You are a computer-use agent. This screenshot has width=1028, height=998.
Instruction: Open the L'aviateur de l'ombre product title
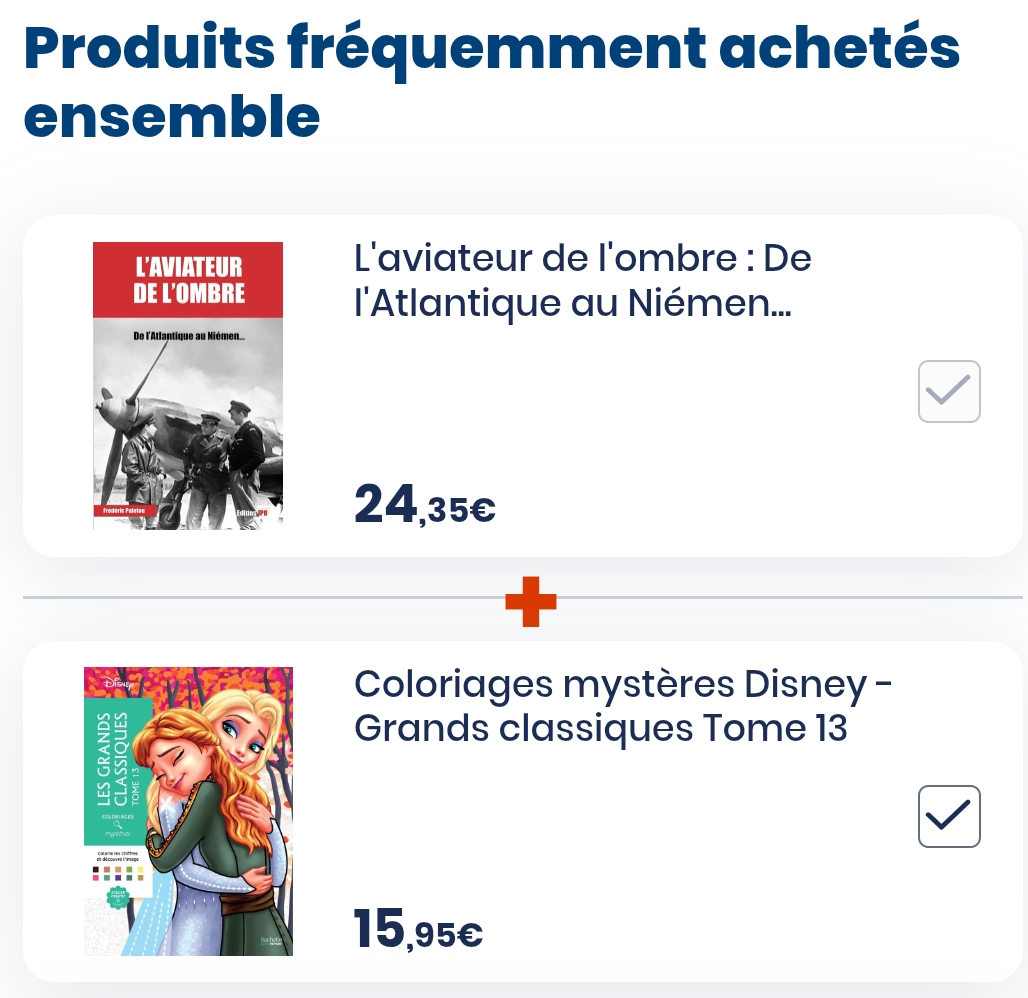coord(582,280)
